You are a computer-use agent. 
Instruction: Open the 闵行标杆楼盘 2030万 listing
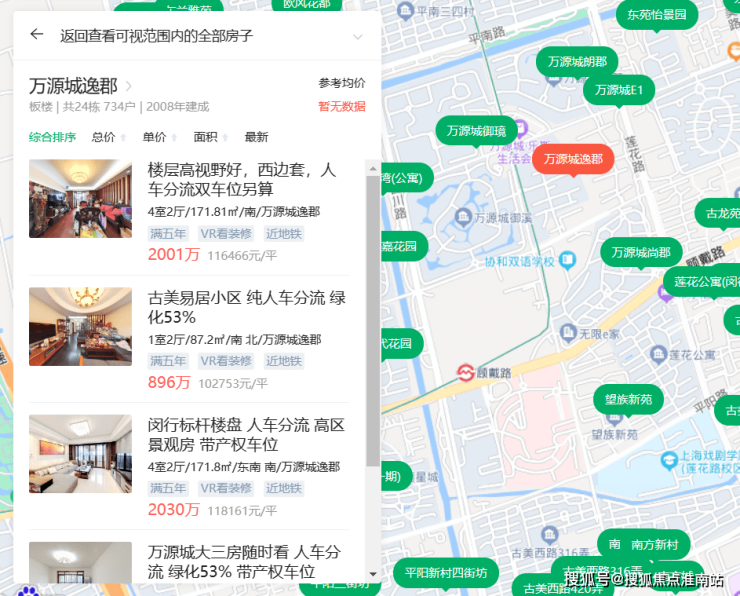tap(245, 435)
